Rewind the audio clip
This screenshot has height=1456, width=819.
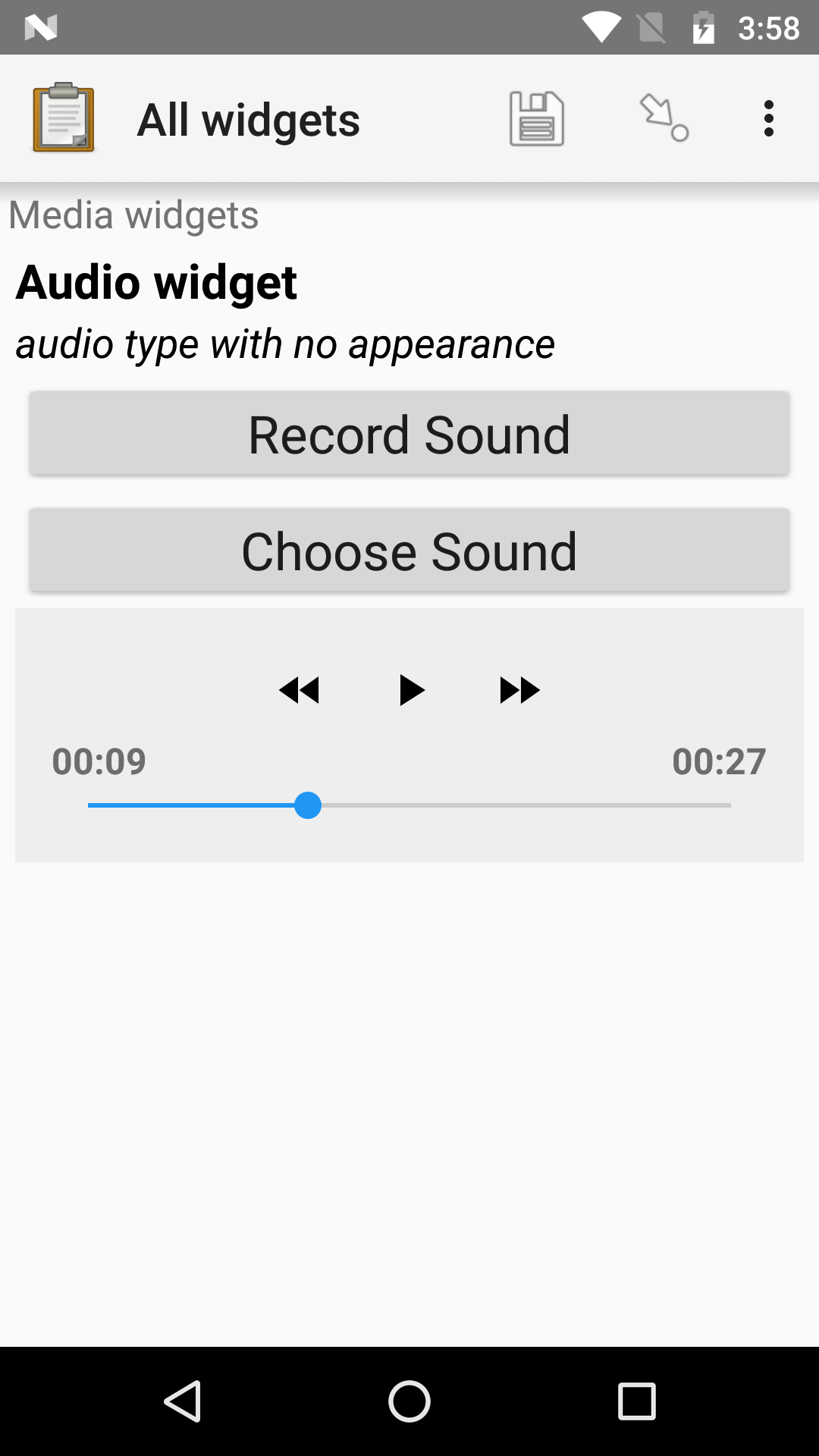point(300,690)
